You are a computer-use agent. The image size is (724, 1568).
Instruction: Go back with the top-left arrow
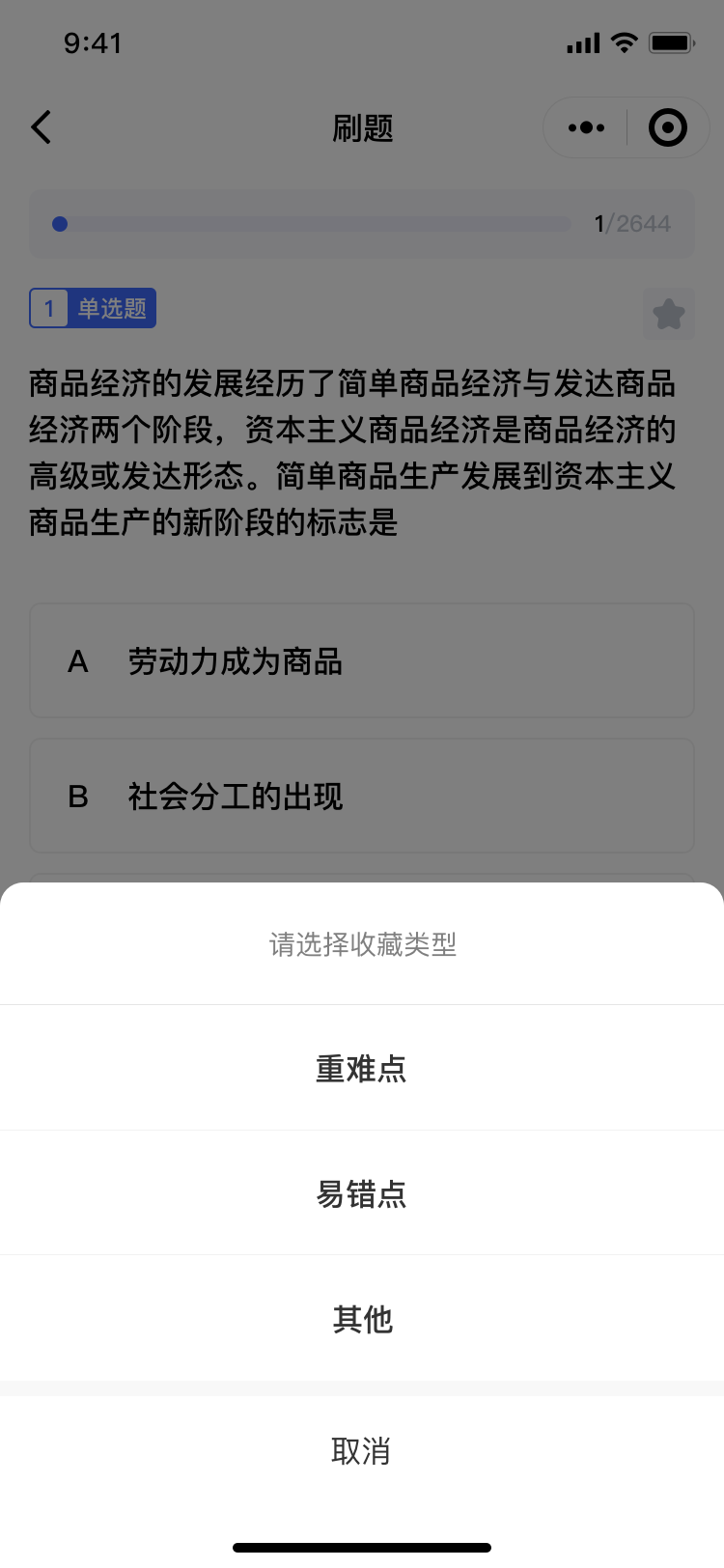(42, 127)
